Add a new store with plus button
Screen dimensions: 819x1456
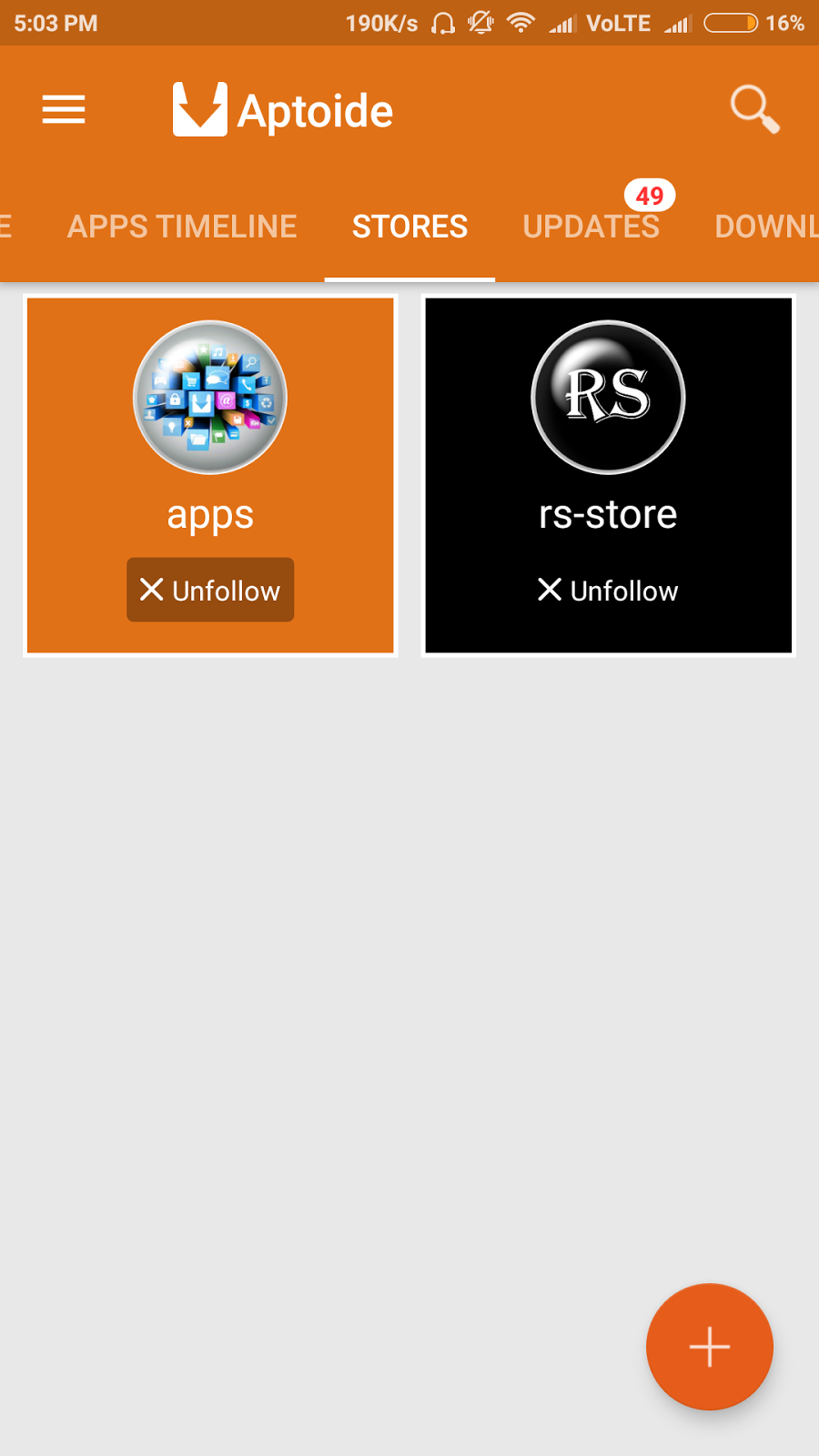point(709,1347)
